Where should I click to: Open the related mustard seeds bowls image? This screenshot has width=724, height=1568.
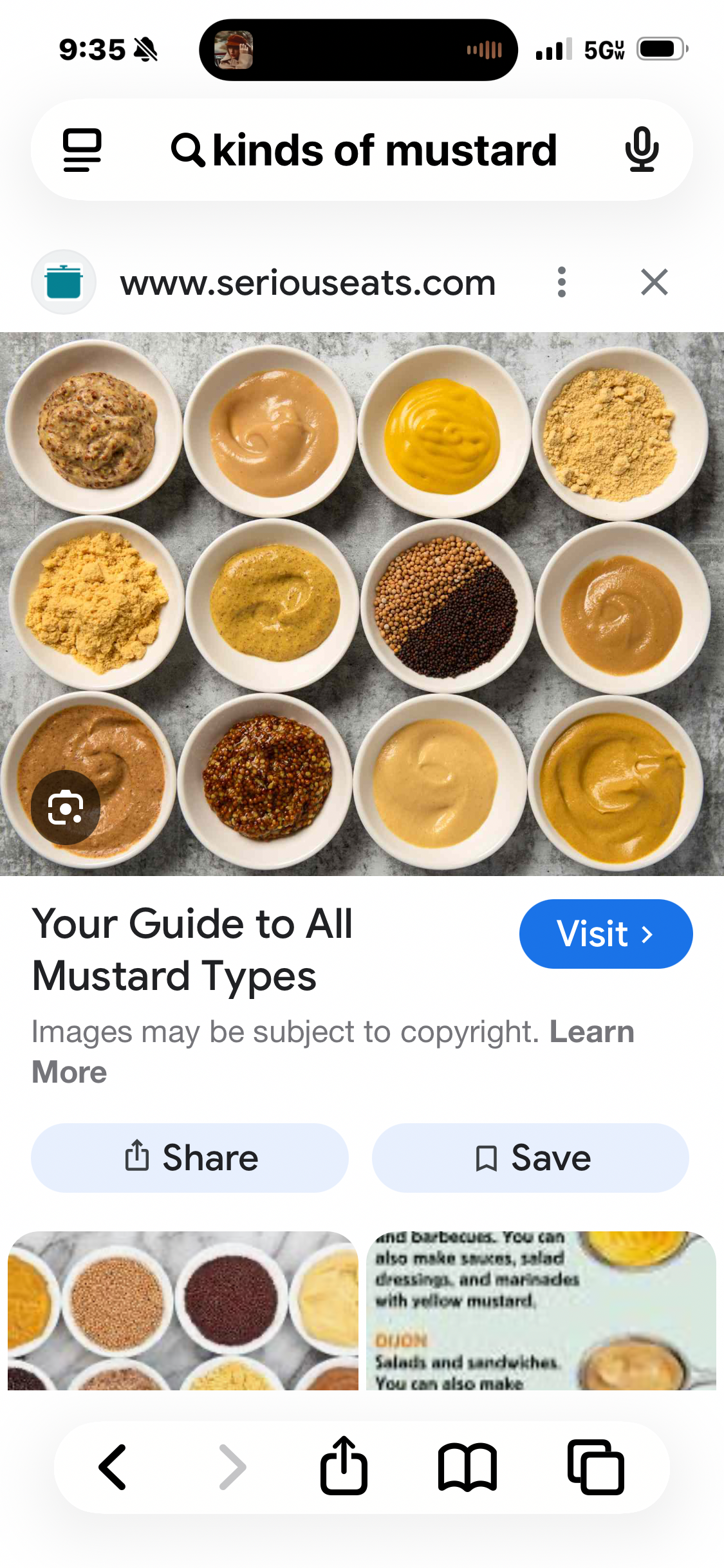click(183, 1311)
